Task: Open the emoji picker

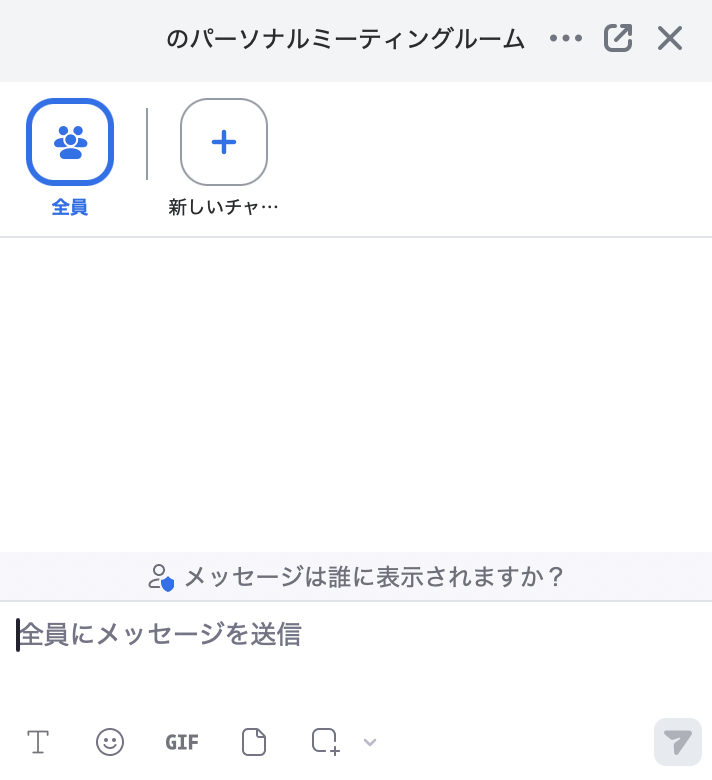Action: [110, 742]
